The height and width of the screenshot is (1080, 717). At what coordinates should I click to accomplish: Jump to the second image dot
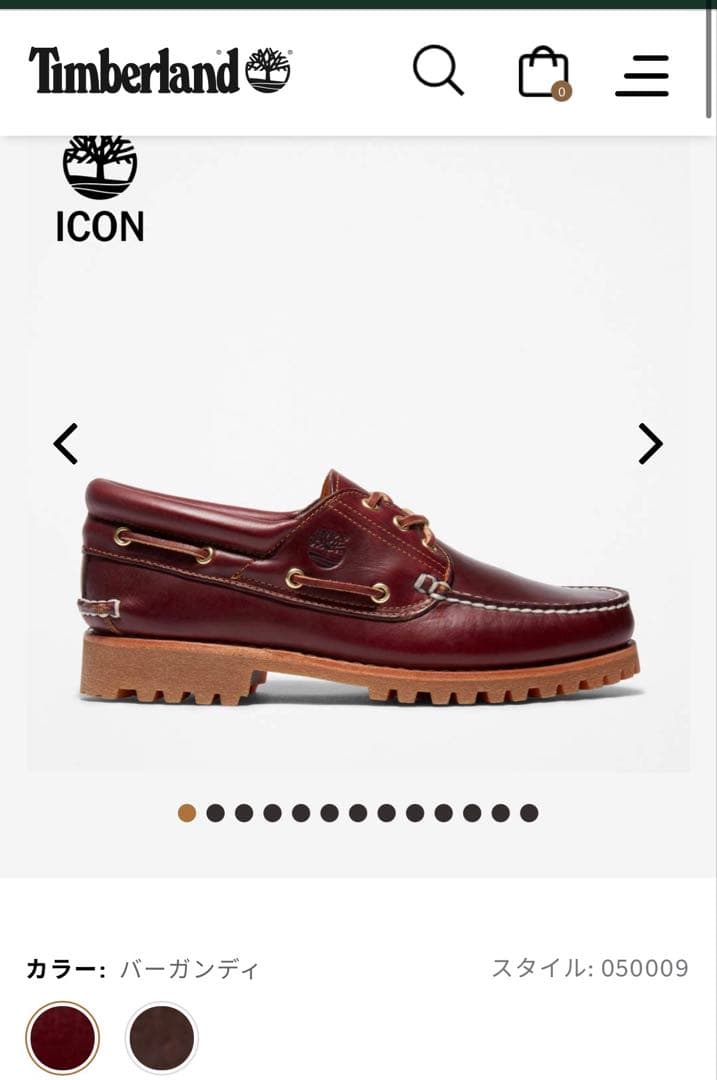[x=215, y=813]
